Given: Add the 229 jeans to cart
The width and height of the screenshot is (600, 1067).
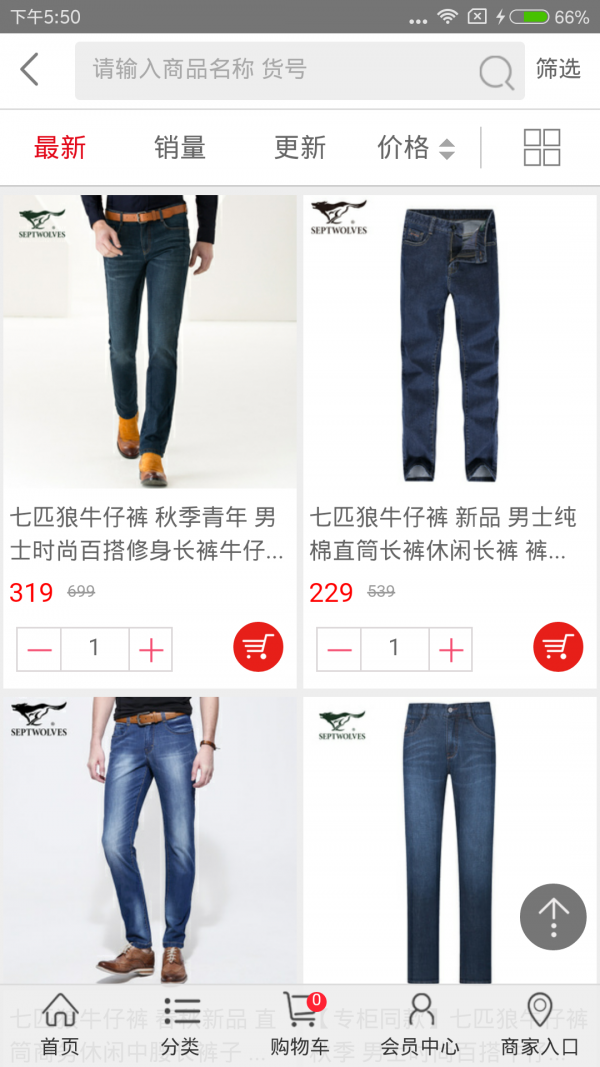Looking at the screenshot, I should [x=558, y=647].
